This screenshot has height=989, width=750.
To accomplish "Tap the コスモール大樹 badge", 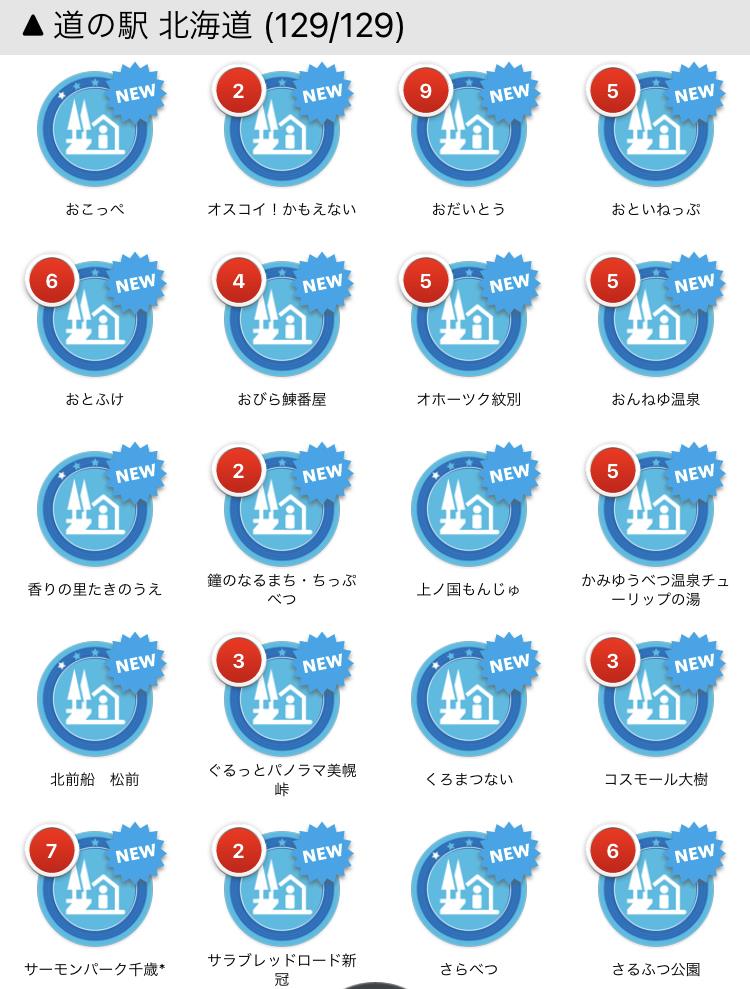I will [x=656, y=700].
